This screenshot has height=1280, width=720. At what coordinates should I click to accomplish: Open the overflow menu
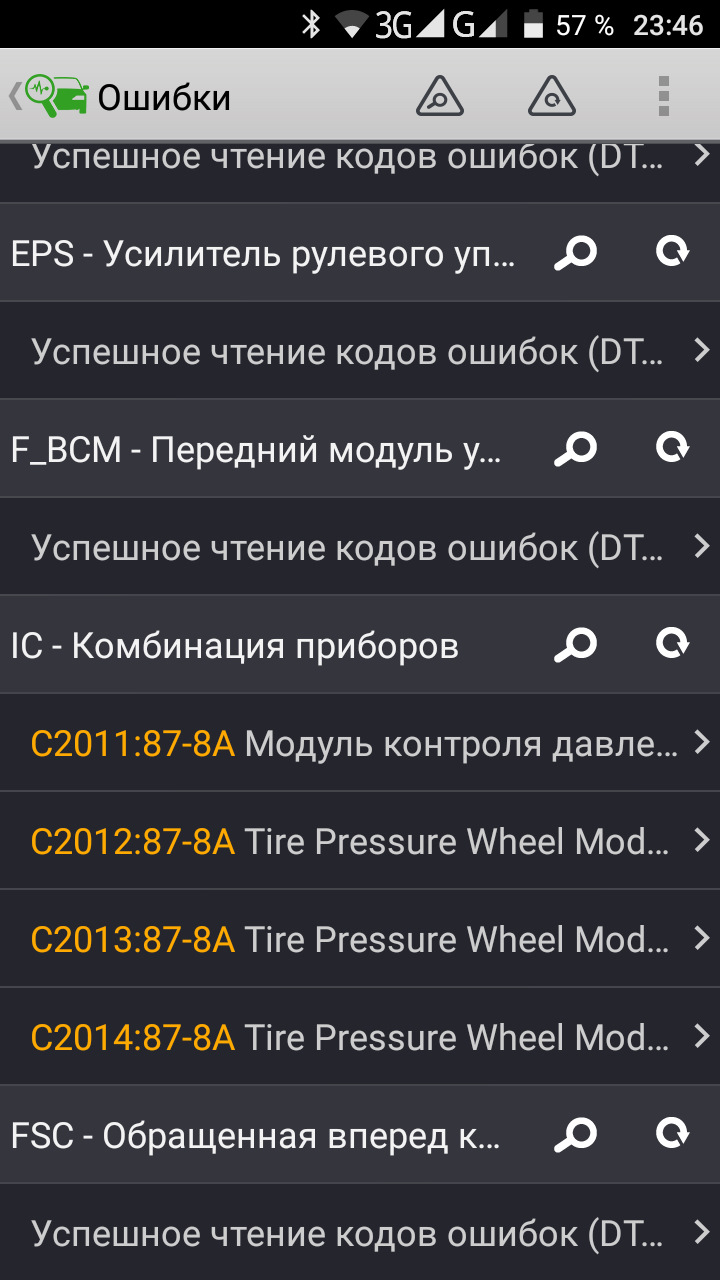[663, 96]
